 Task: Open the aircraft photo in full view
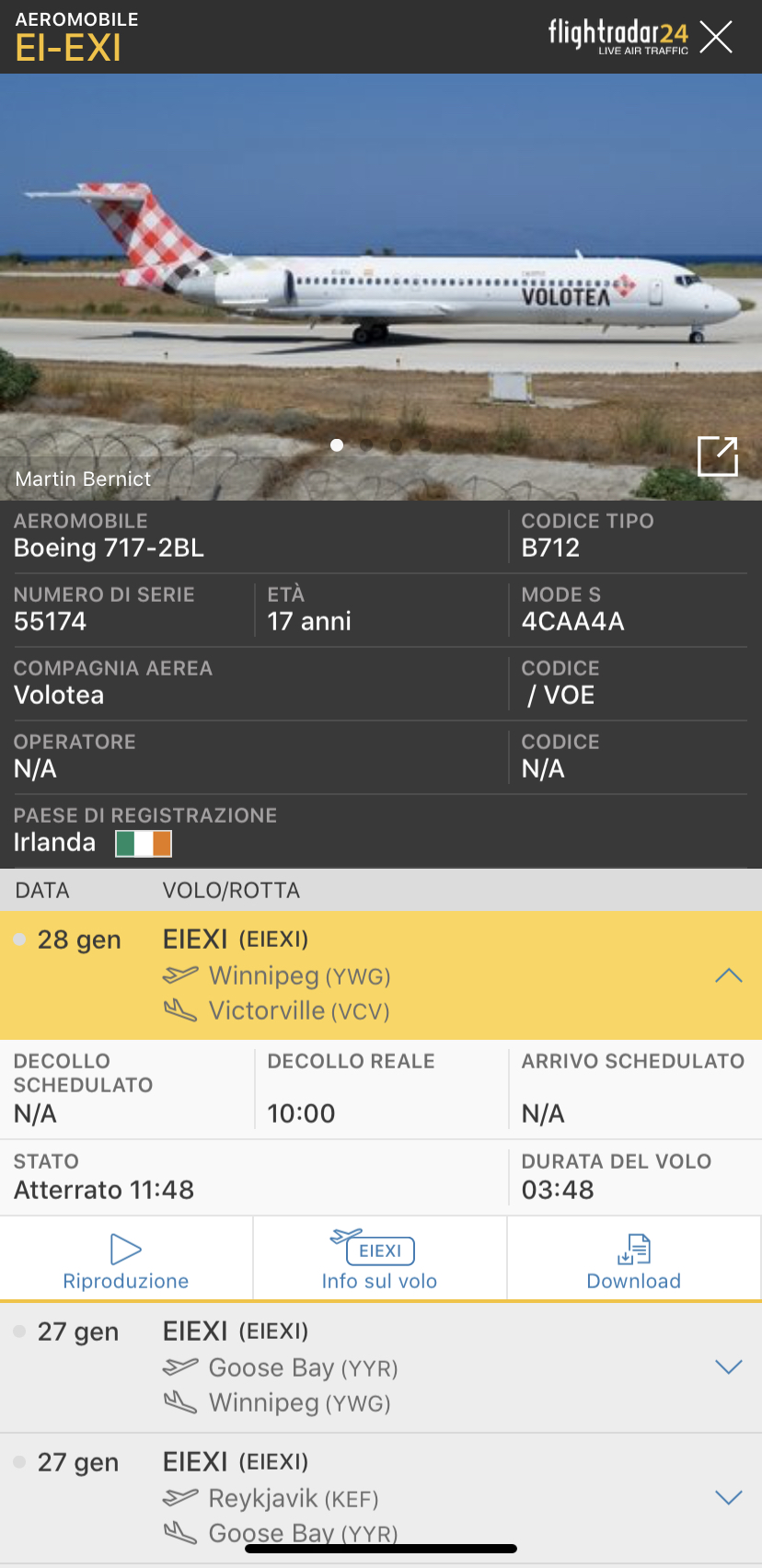click(717, 455)
